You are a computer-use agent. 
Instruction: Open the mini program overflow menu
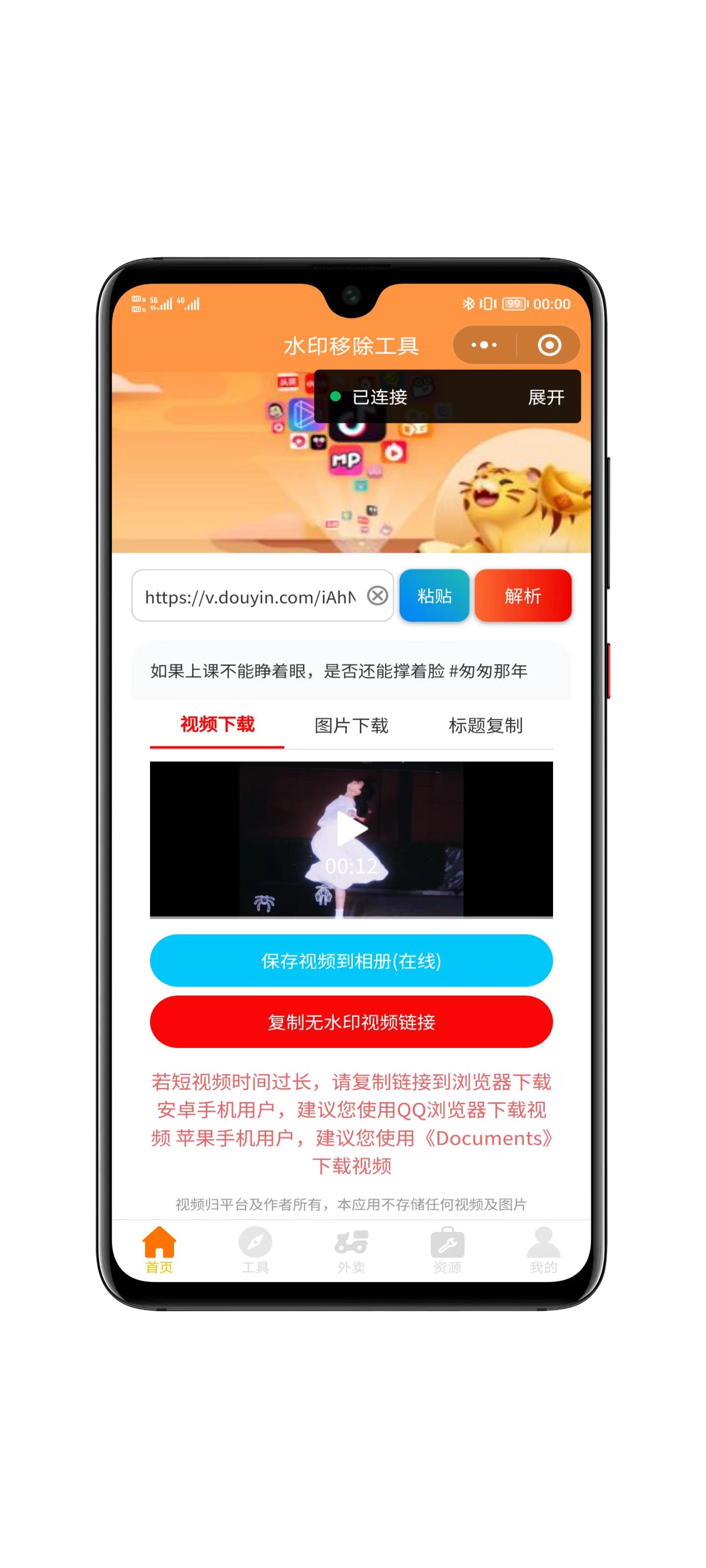coord(484,345)
